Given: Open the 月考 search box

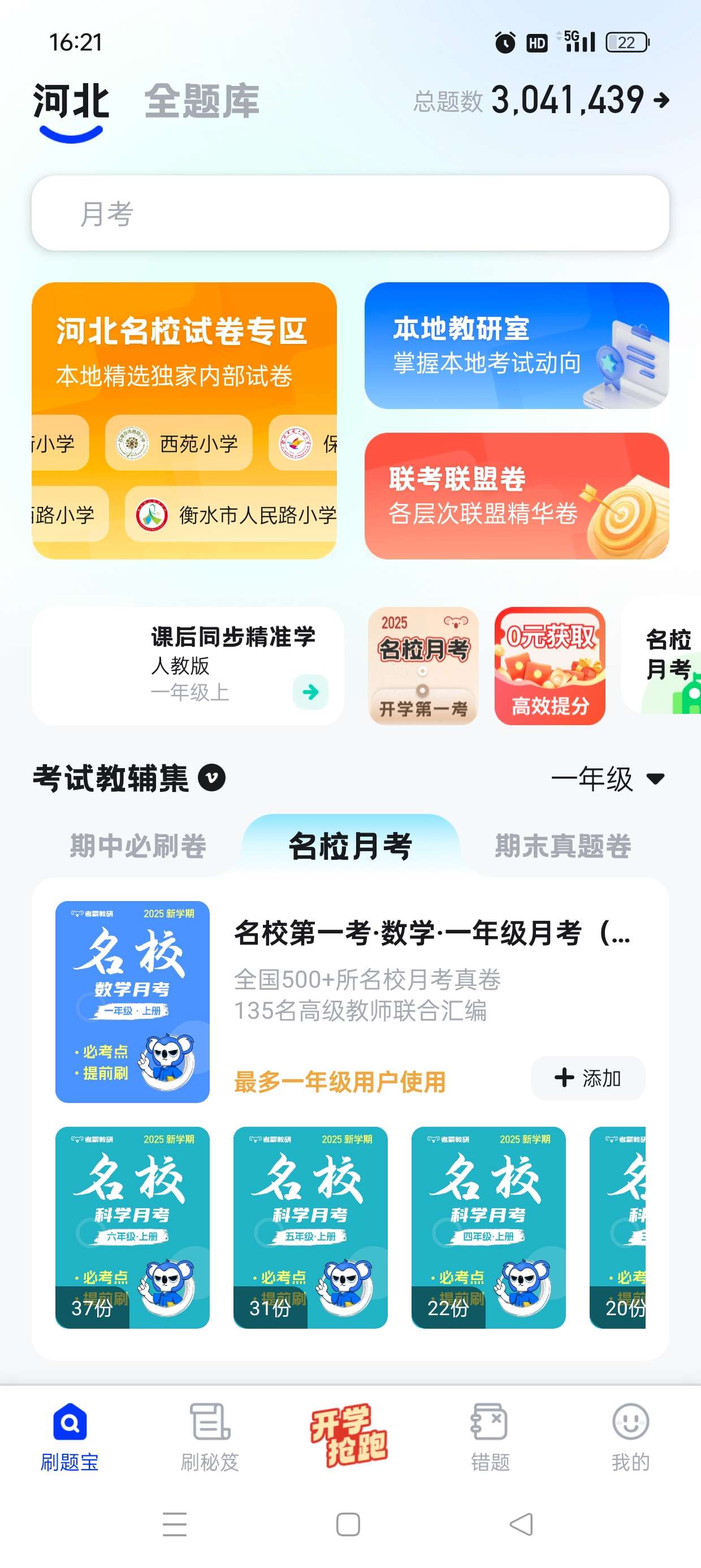Looking at the screenshot, I should [350, 214].
